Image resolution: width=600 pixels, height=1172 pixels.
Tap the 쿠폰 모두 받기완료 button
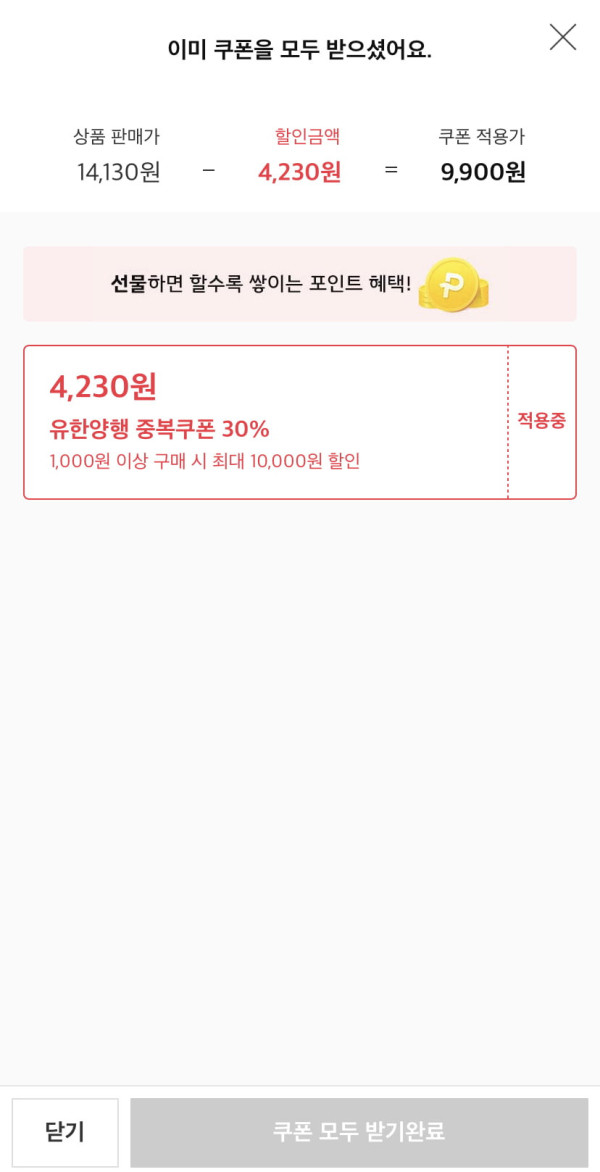pos(359,1132)
